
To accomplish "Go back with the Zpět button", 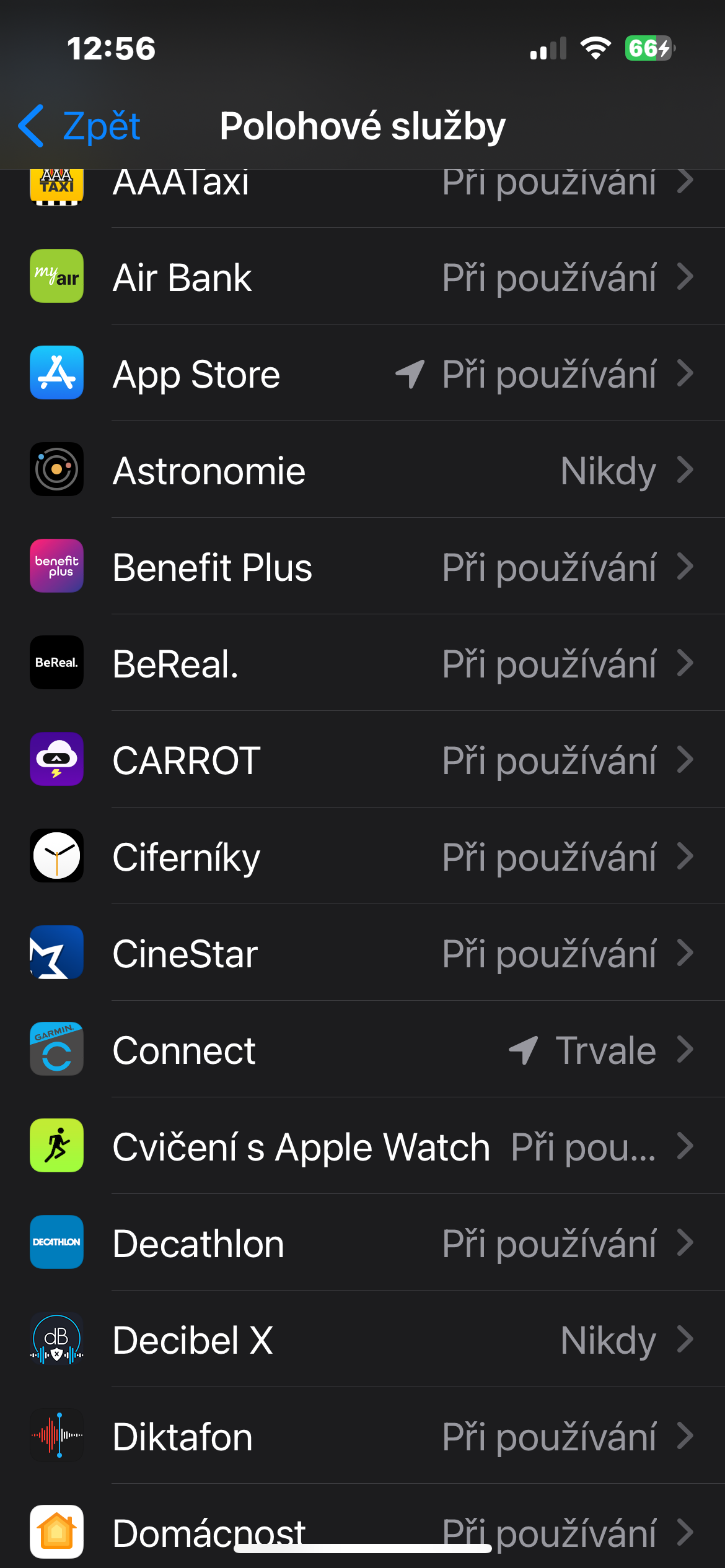I will [81, 126].
